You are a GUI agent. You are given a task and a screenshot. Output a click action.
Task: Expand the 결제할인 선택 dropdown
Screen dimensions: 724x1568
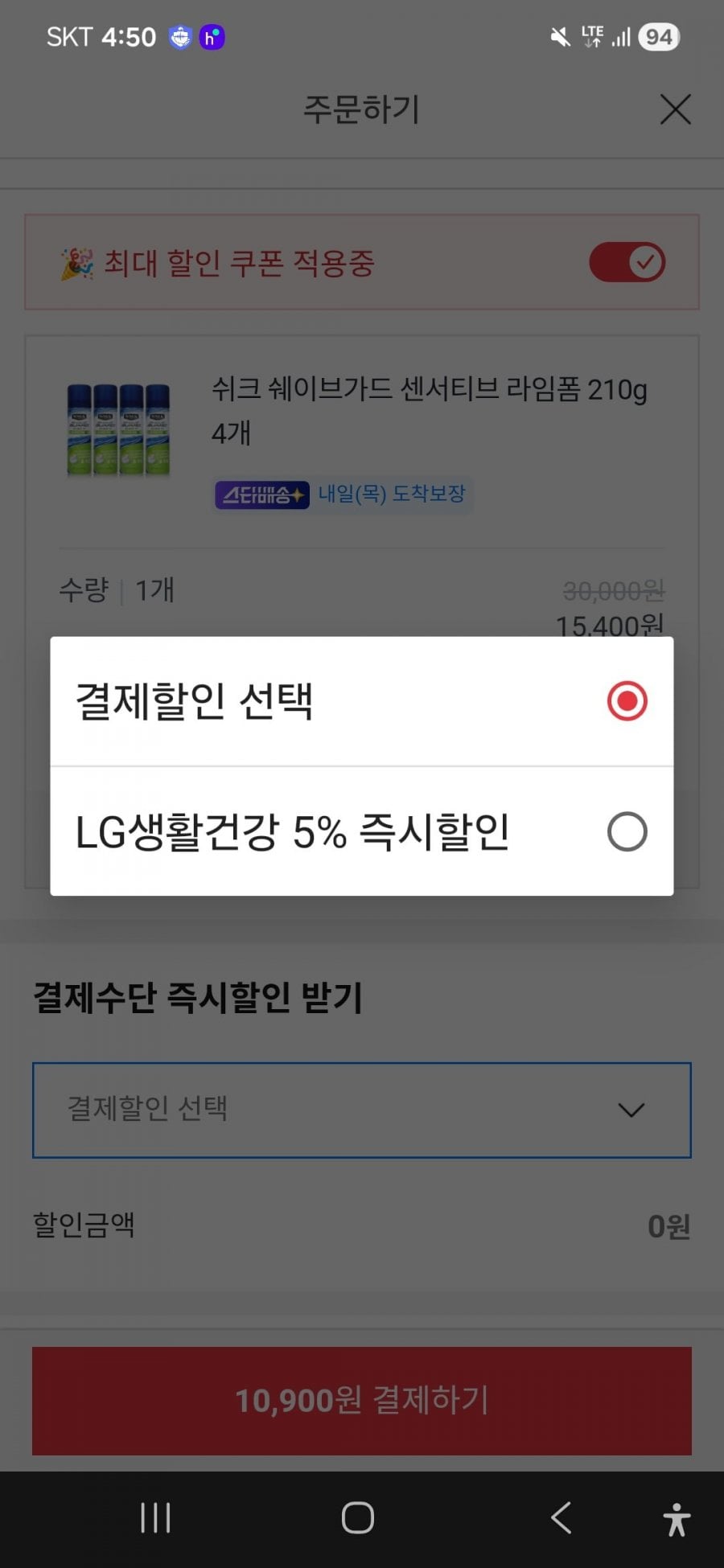[362, 1110]
